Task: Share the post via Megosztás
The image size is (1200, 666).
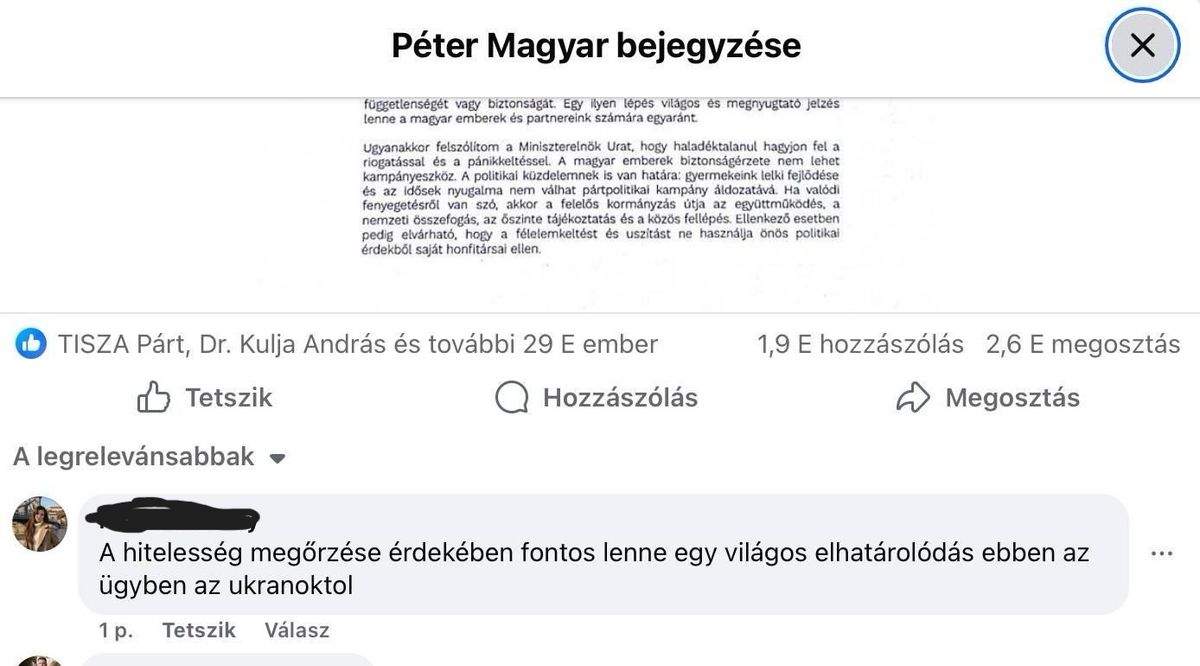Action: point(988,398)
